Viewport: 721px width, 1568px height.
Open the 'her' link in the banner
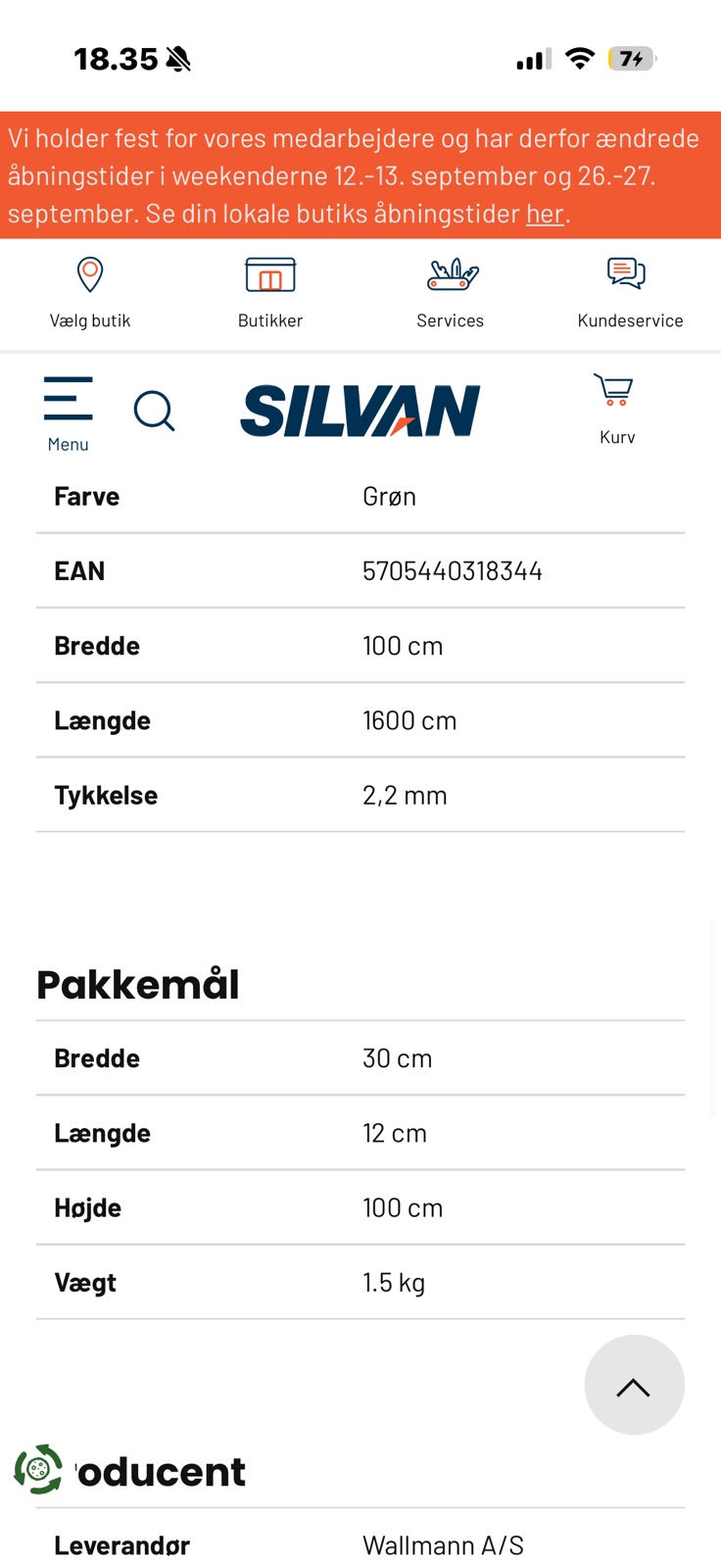click(545, 214)
